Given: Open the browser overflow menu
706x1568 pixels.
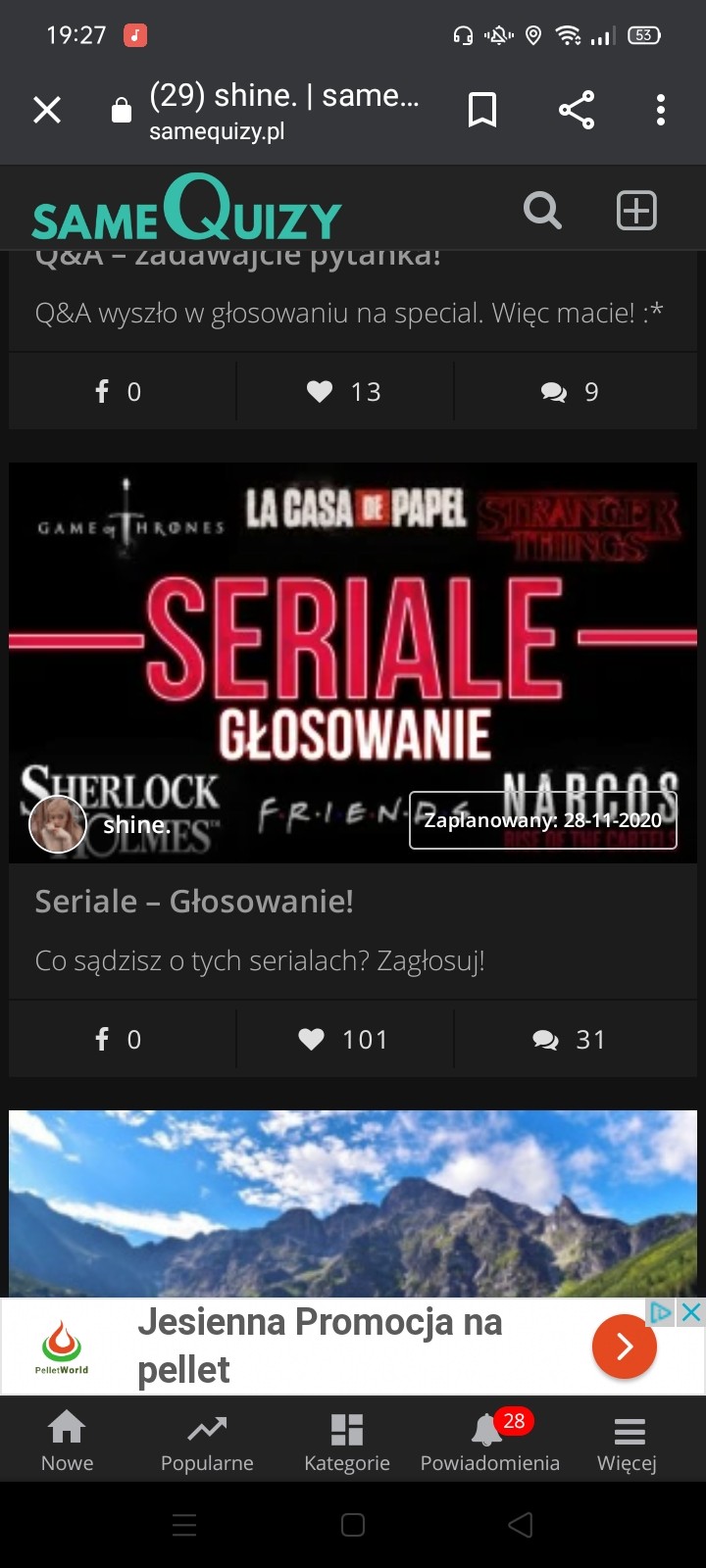Looking at the screenshot, I should (x=661, y=110).
